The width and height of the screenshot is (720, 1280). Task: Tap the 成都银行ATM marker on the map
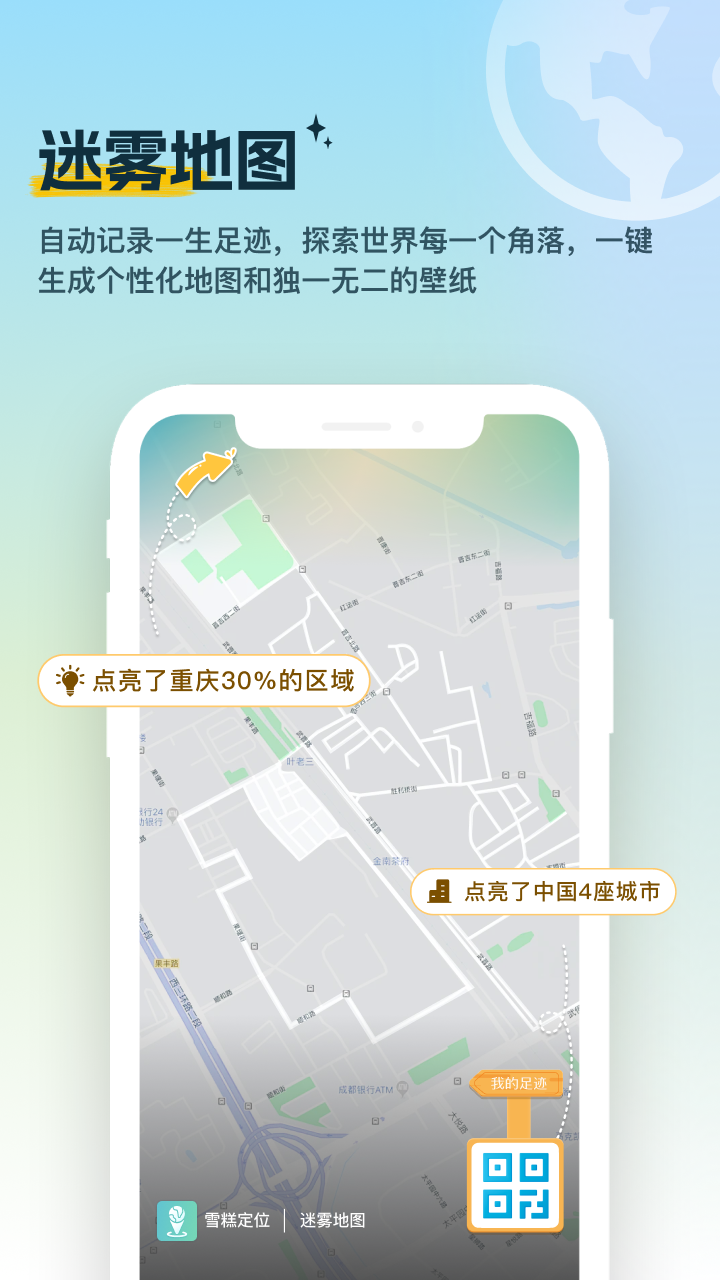point(366,1088)
